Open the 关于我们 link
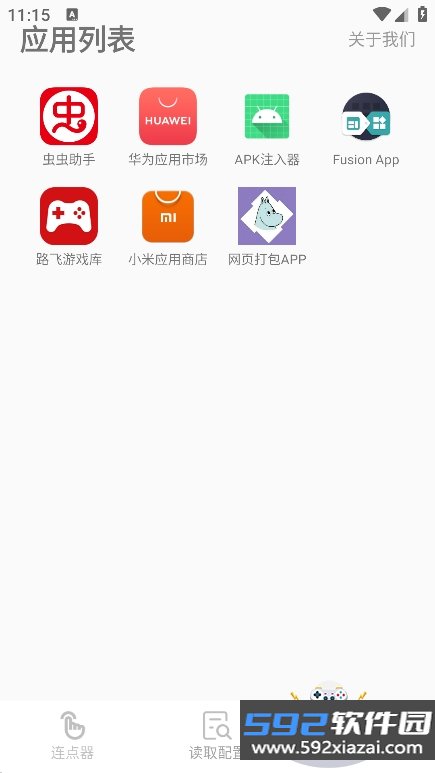 [x=381, y=39]
